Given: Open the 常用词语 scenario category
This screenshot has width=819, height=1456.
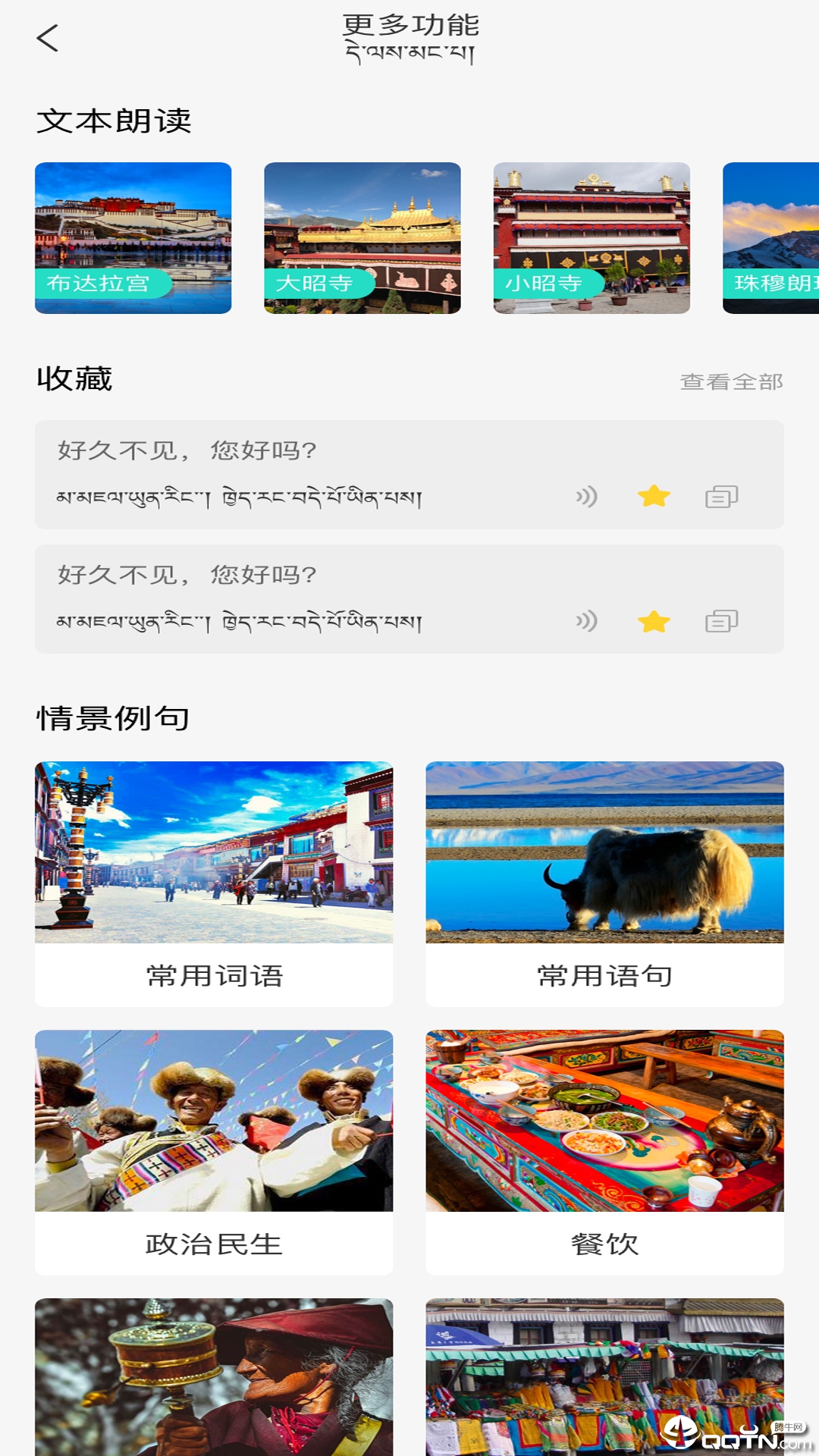Looking at the screenshot, I should coord(214,883).
